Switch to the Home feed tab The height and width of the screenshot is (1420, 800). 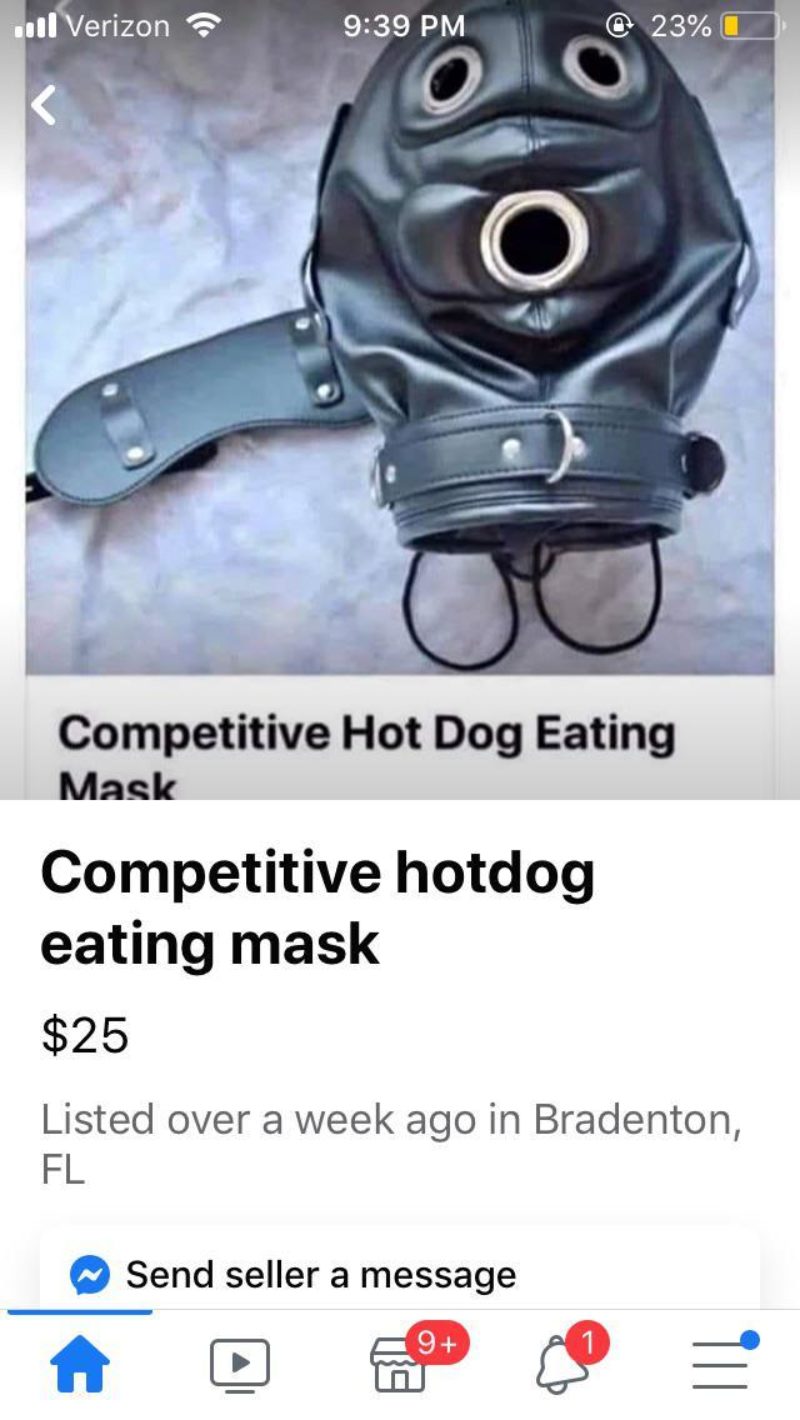80,1364
